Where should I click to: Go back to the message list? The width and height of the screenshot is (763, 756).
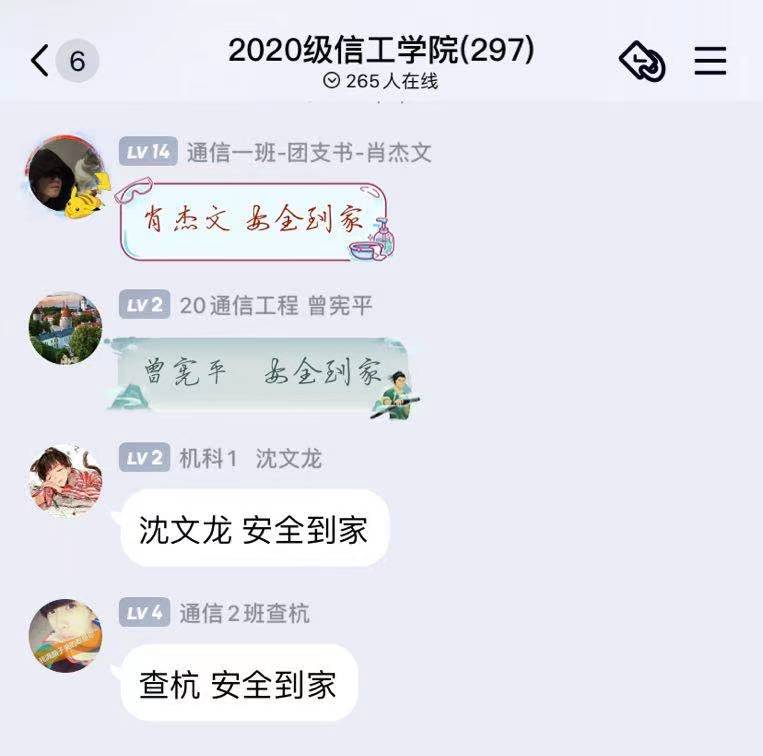[41, 61]
